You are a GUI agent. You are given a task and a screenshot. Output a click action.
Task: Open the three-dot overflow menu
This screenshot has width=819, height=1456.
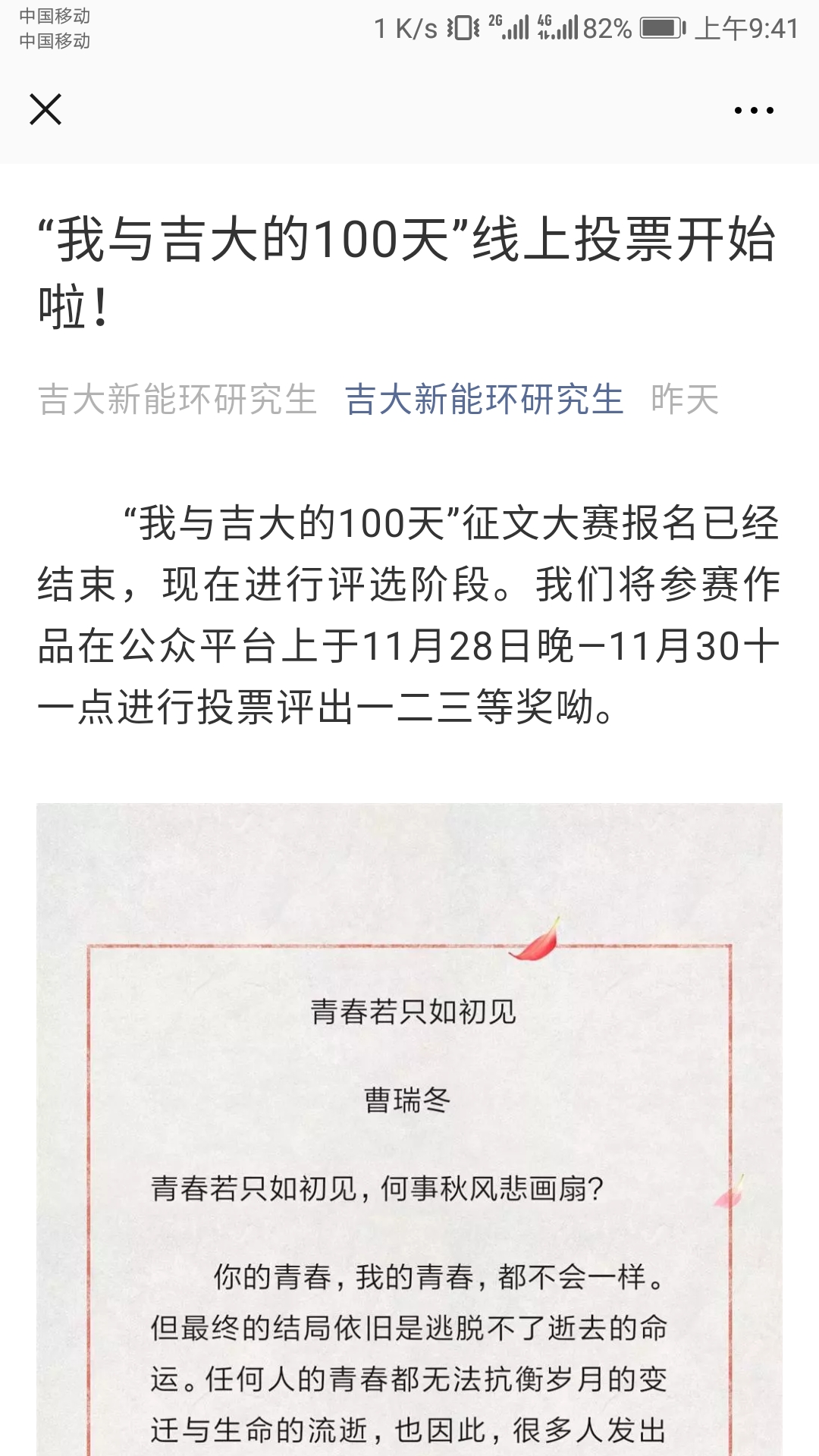point(754,111)
